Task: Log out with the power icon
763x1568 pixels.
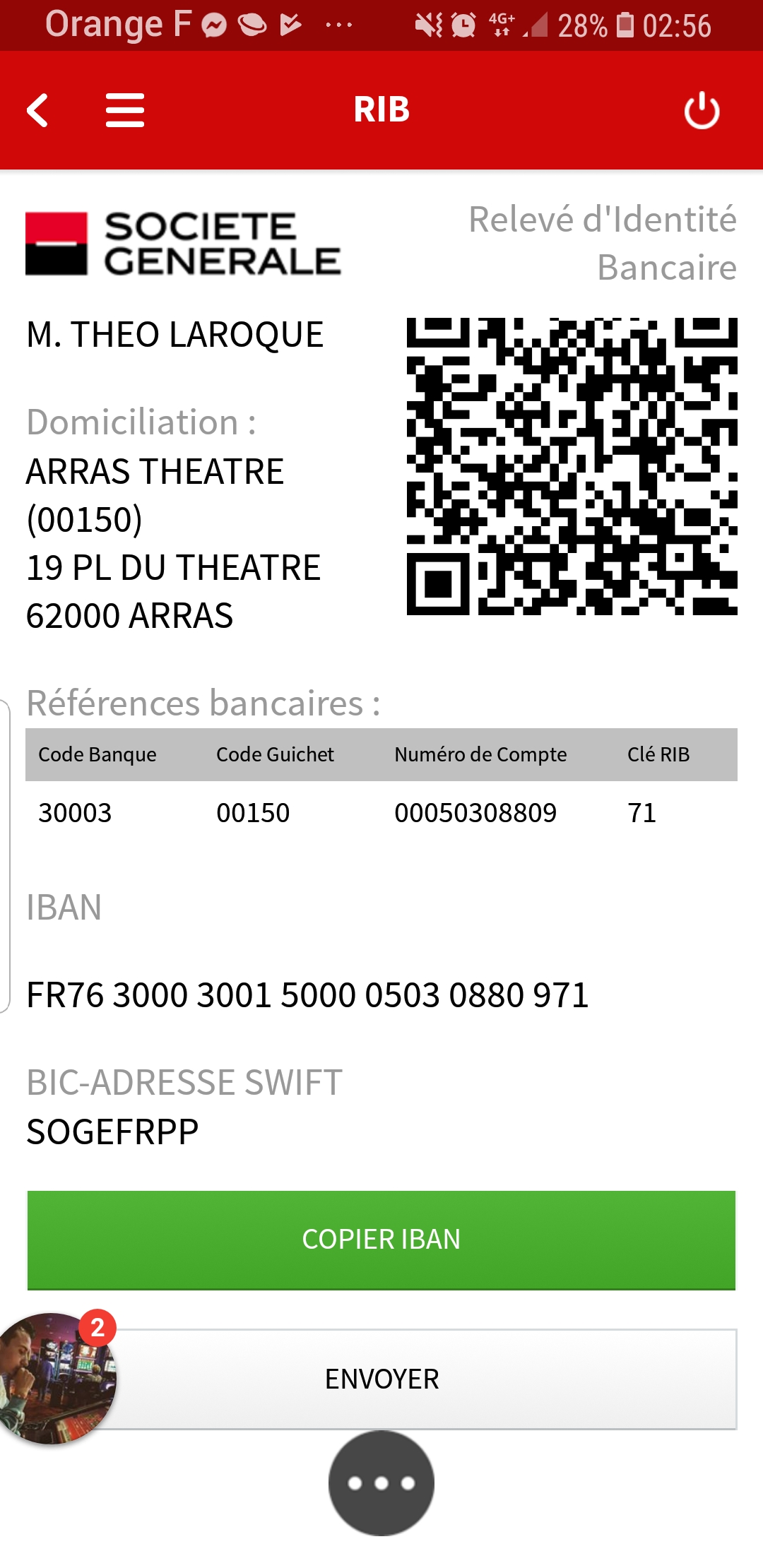Action: (x=702, y=110)
